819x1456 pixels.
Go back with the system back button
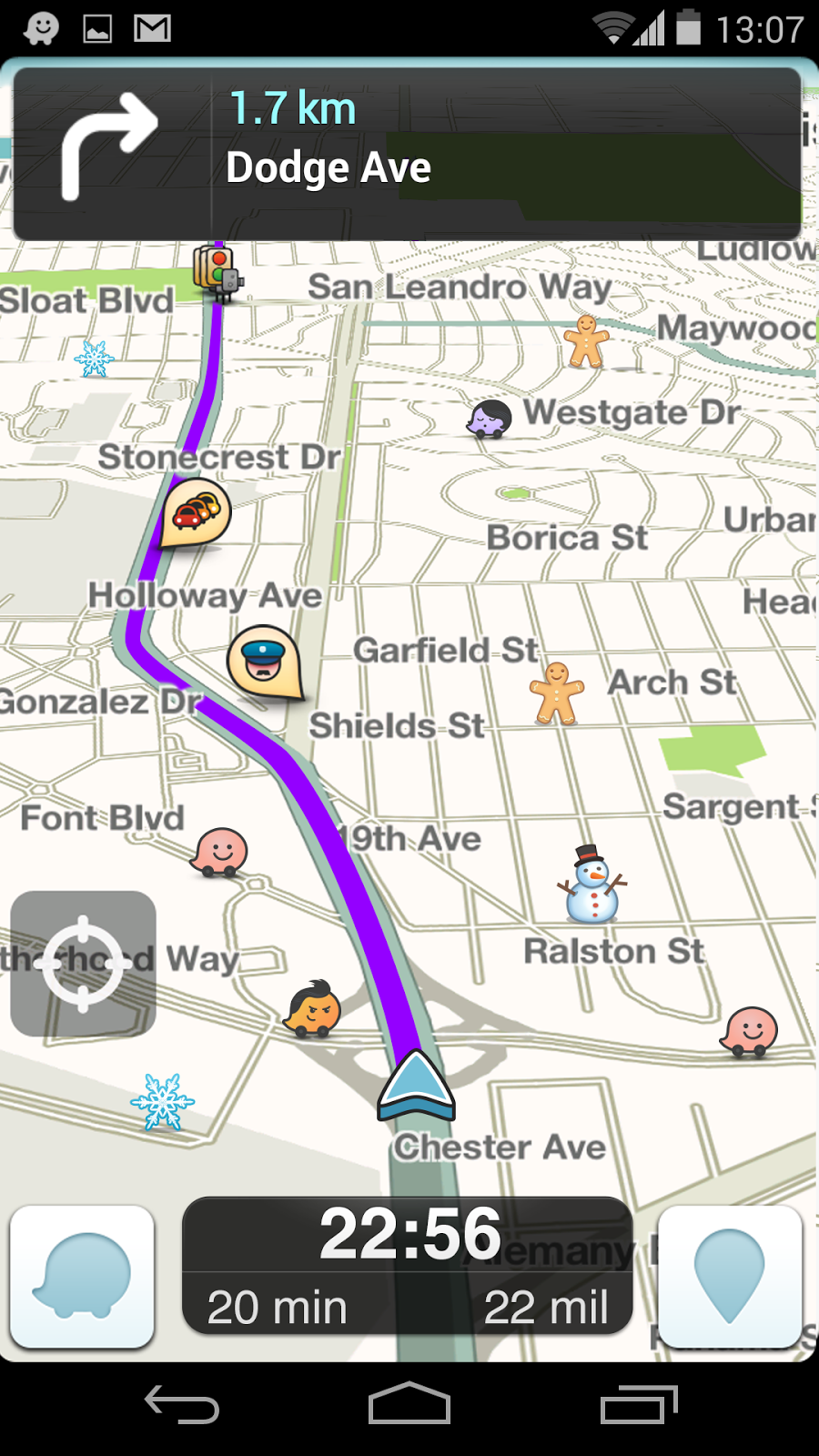pyautogui.click(x=182, y=1404)
